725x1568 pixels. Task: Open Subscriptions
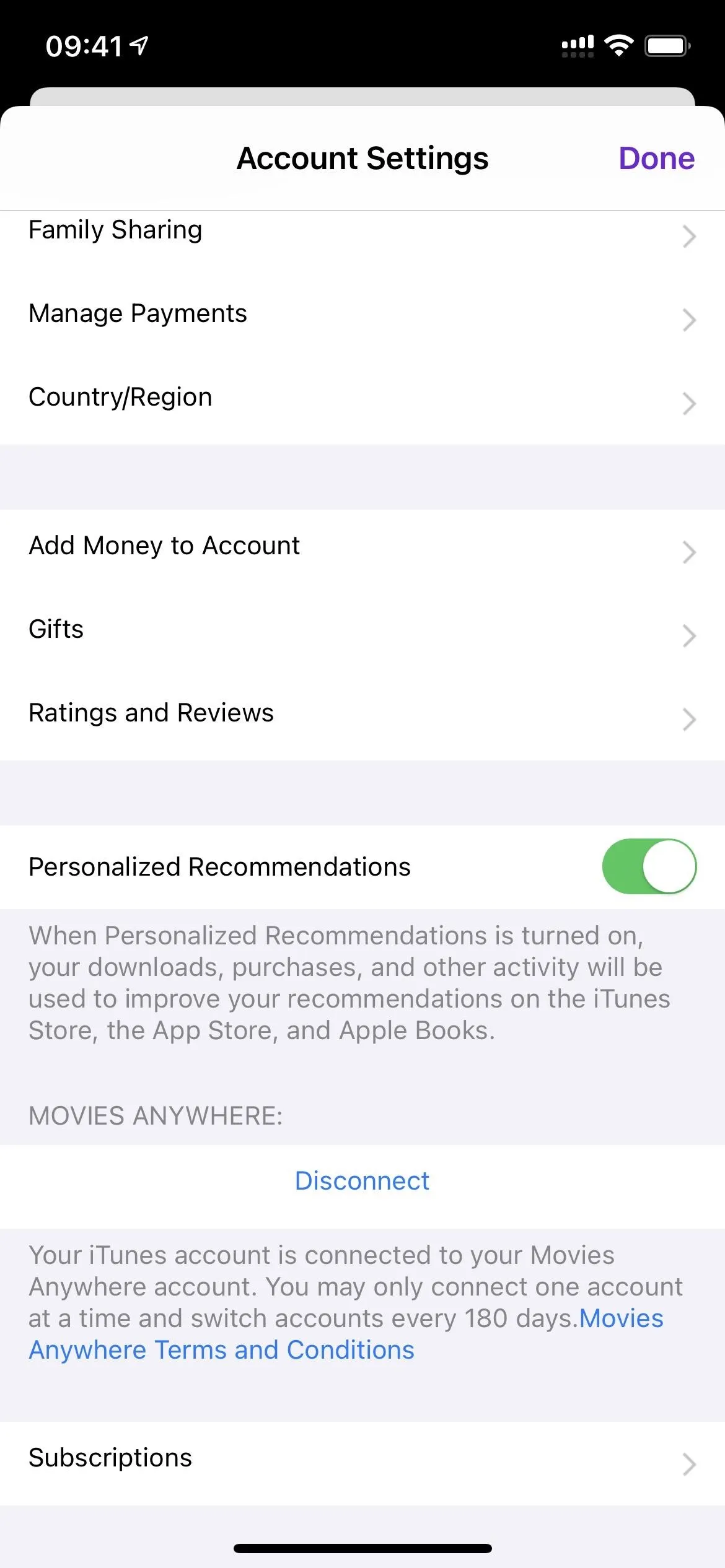(x=362, y=1463)
